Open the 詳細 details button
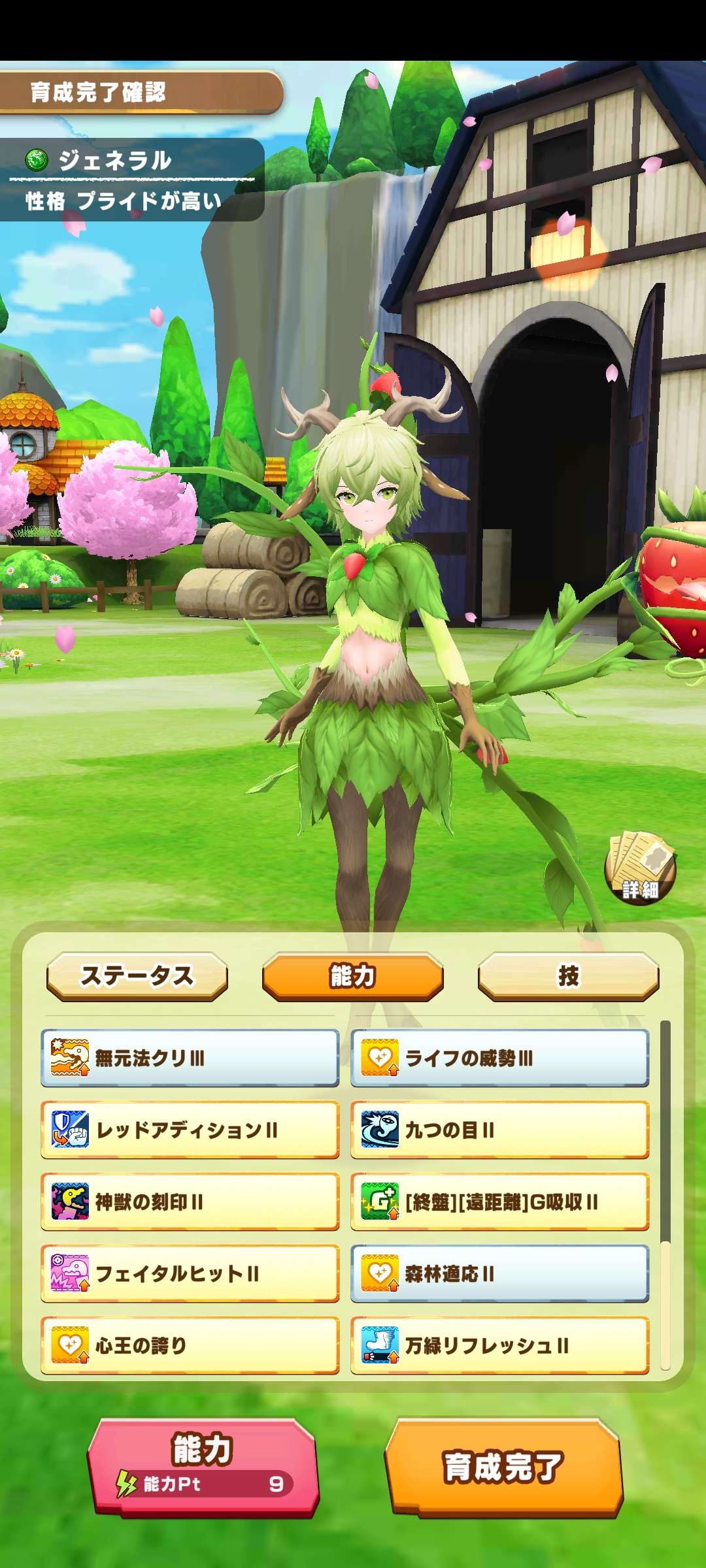The width and height of the screenshot is (706, 1568). click(639, 868)
